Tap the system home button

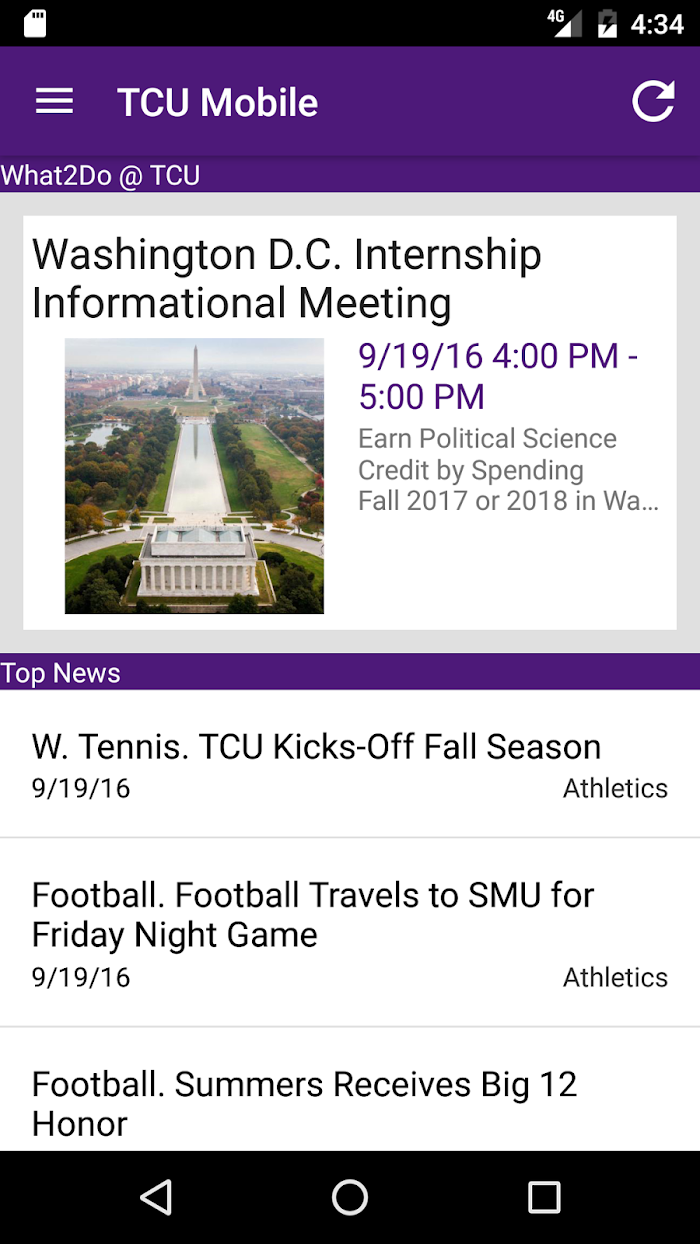coord(350,1197)
